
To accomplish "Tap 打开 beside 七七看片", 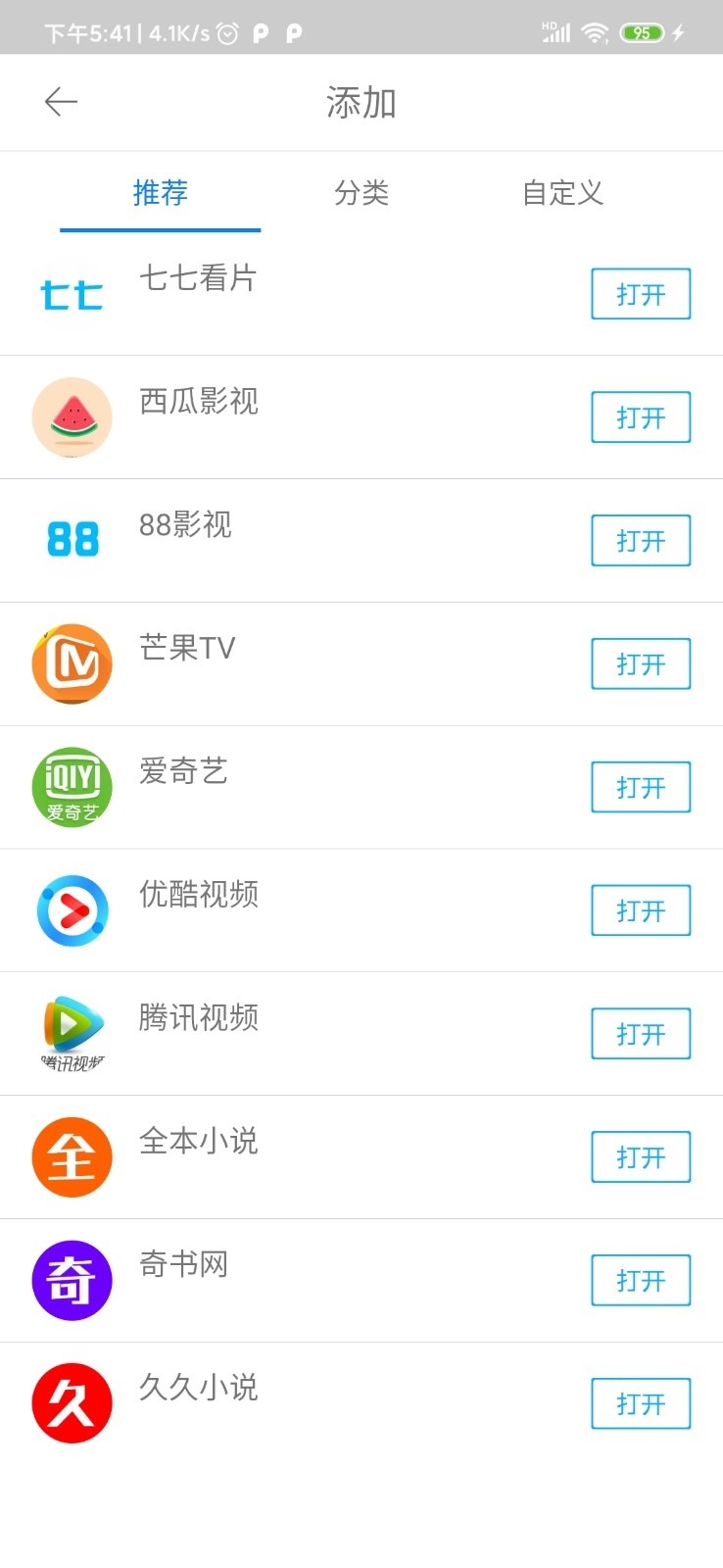I will [641, 292].
